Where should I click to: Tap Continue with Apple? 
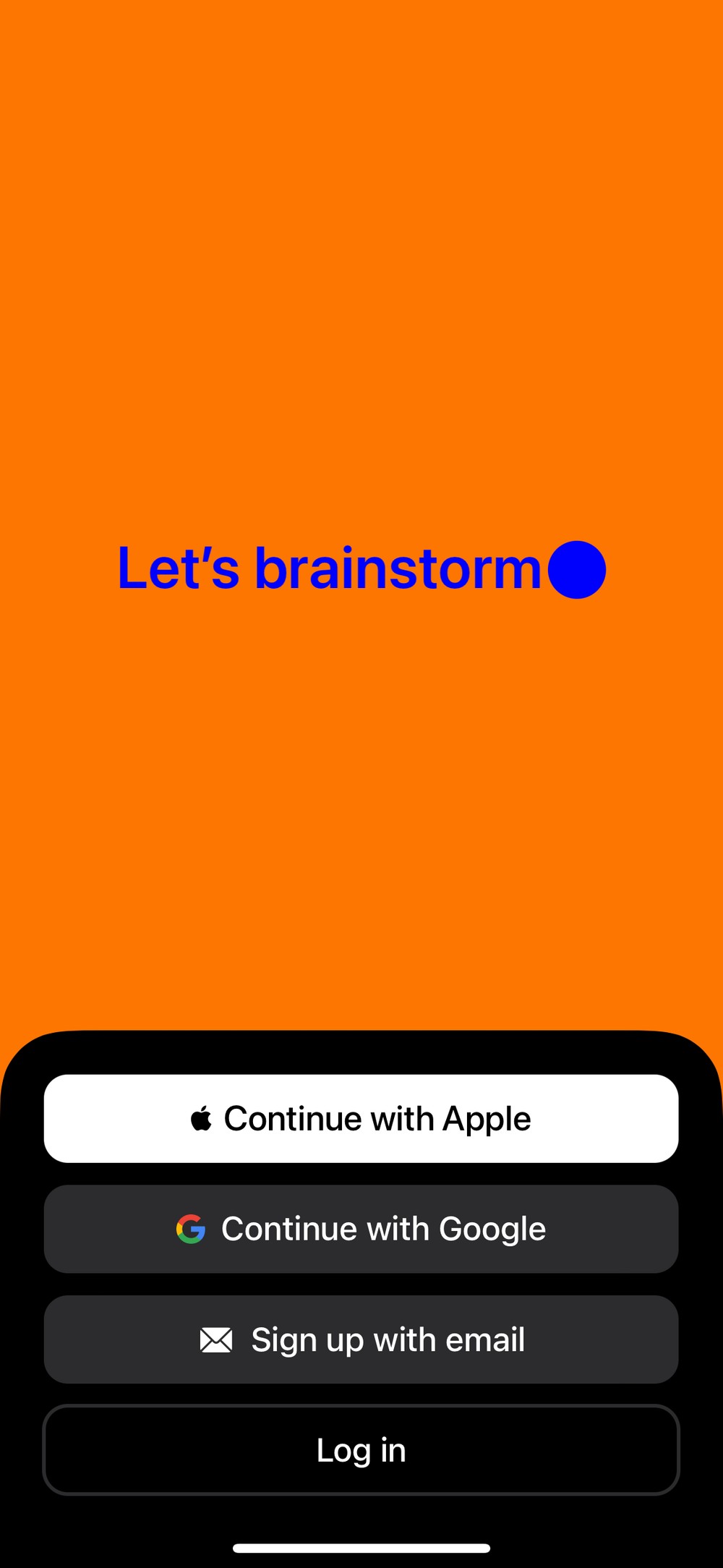point(361,1118)
